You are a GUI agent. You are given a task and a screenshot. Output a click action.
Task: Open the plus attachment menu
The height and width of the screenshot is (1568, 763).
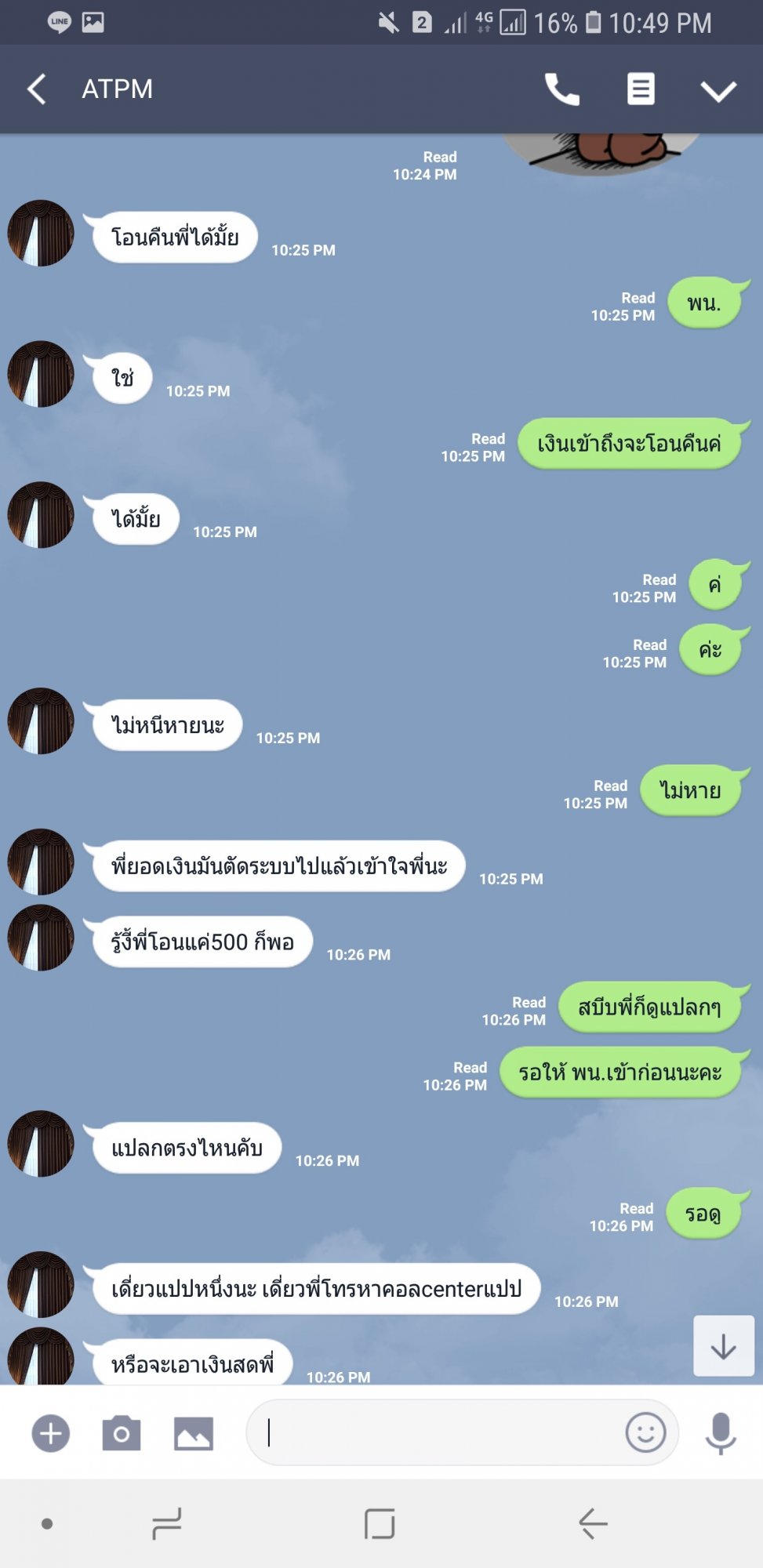pos(51,1433)
